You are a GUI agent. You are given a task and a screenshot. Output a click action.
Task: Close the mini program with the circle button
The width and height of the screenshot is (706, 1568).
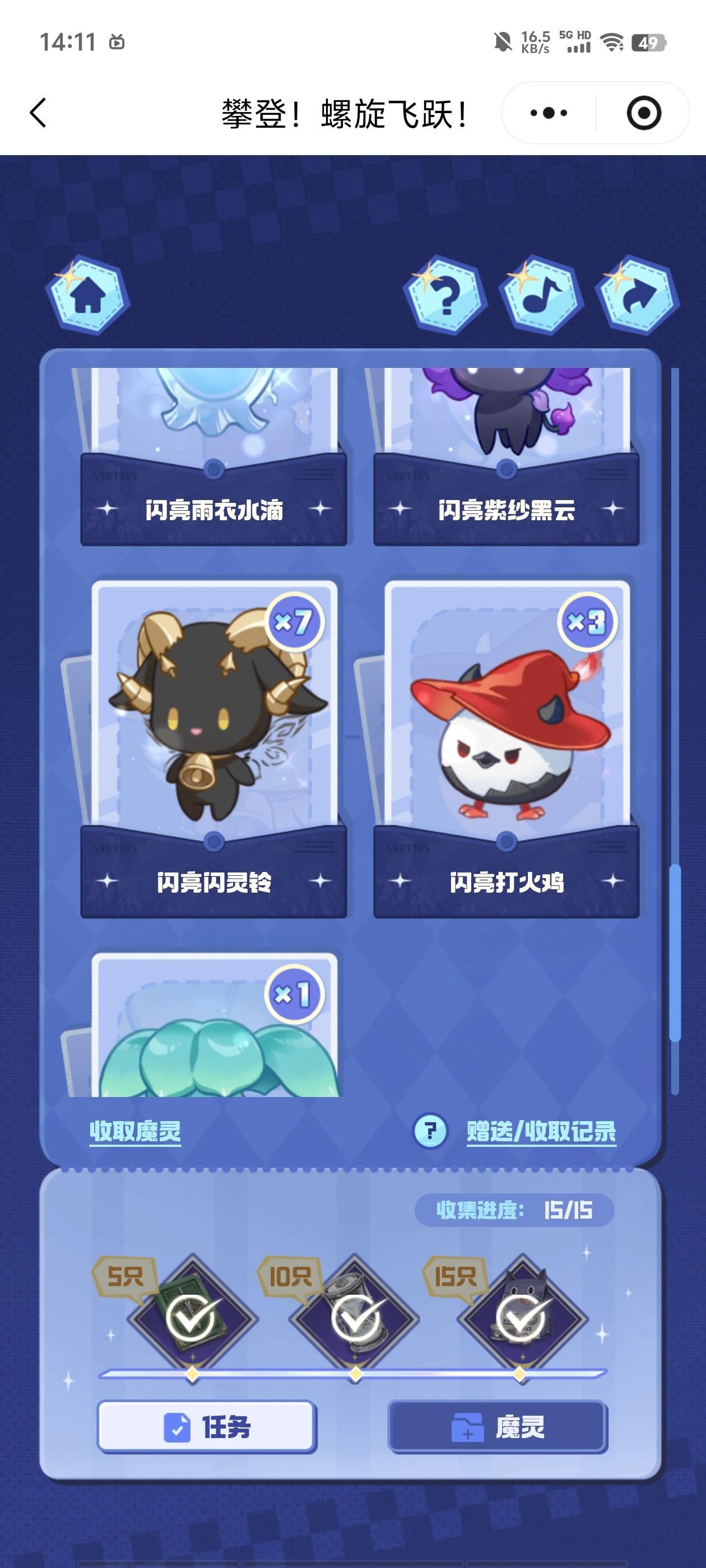643,113
